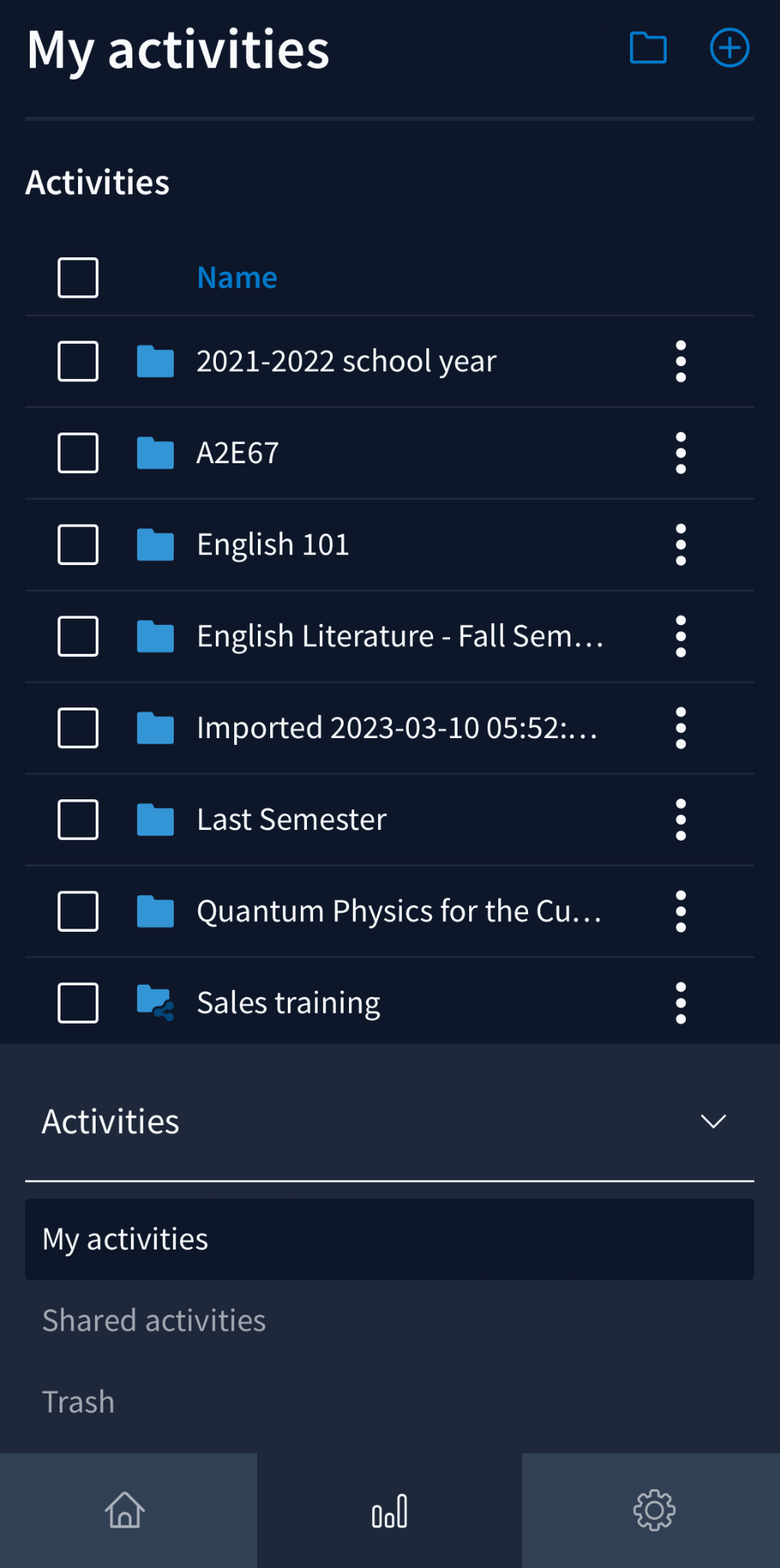Open the Last Semester folder
Screen dimensions: 780x1568
pos(292,820)
